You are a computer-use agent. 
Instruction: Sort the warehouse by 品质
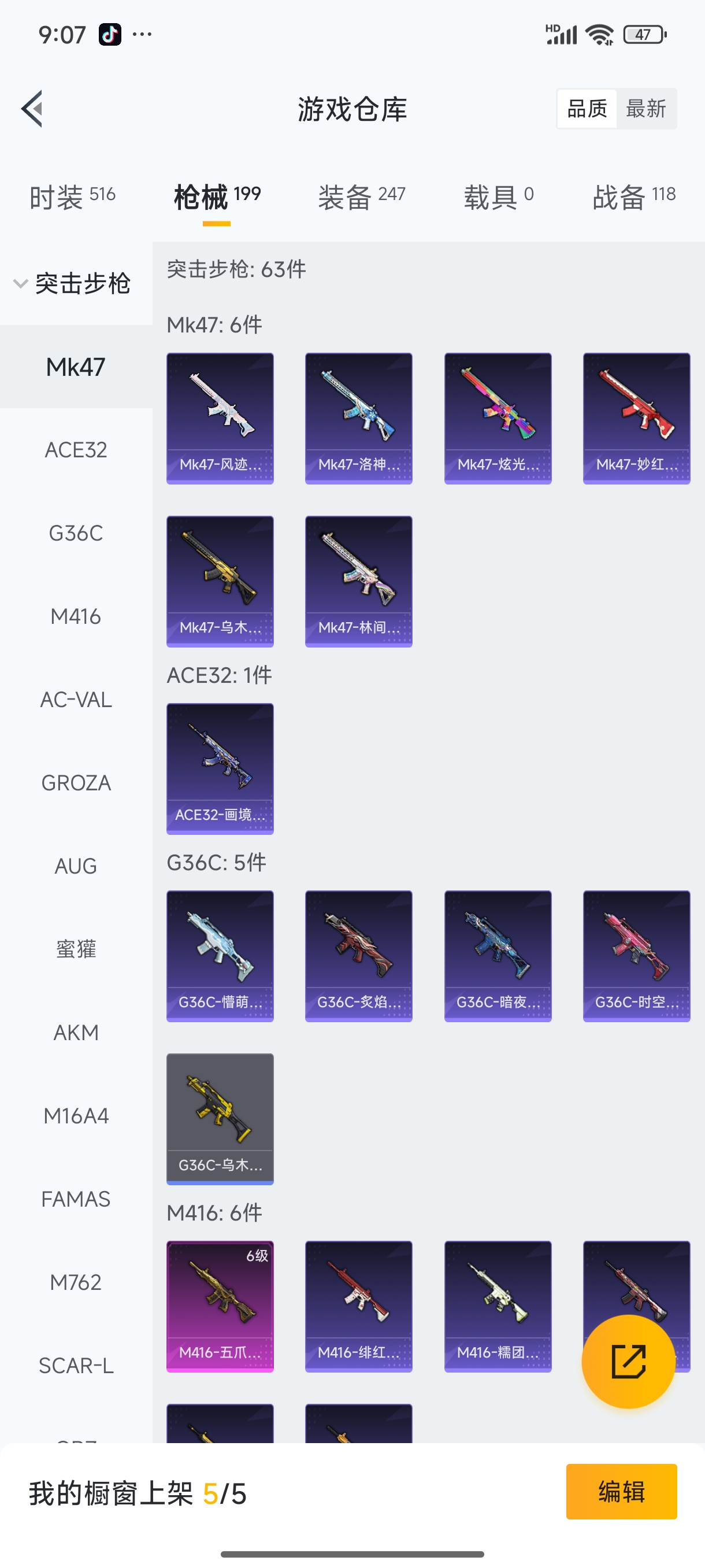tap(587, 109)
